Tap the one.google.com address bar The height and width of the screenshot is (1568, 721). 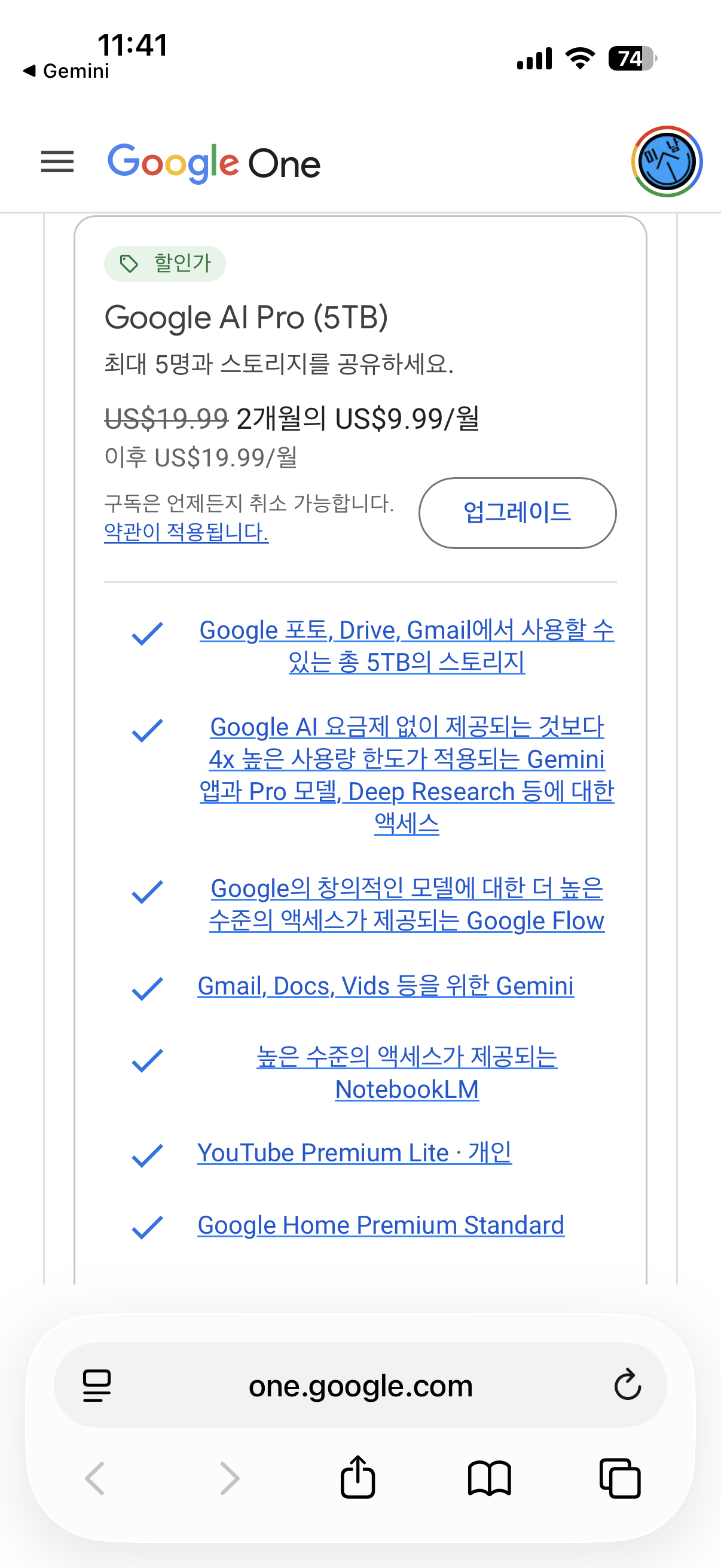pyautogui.click(x=360, y=1386)
